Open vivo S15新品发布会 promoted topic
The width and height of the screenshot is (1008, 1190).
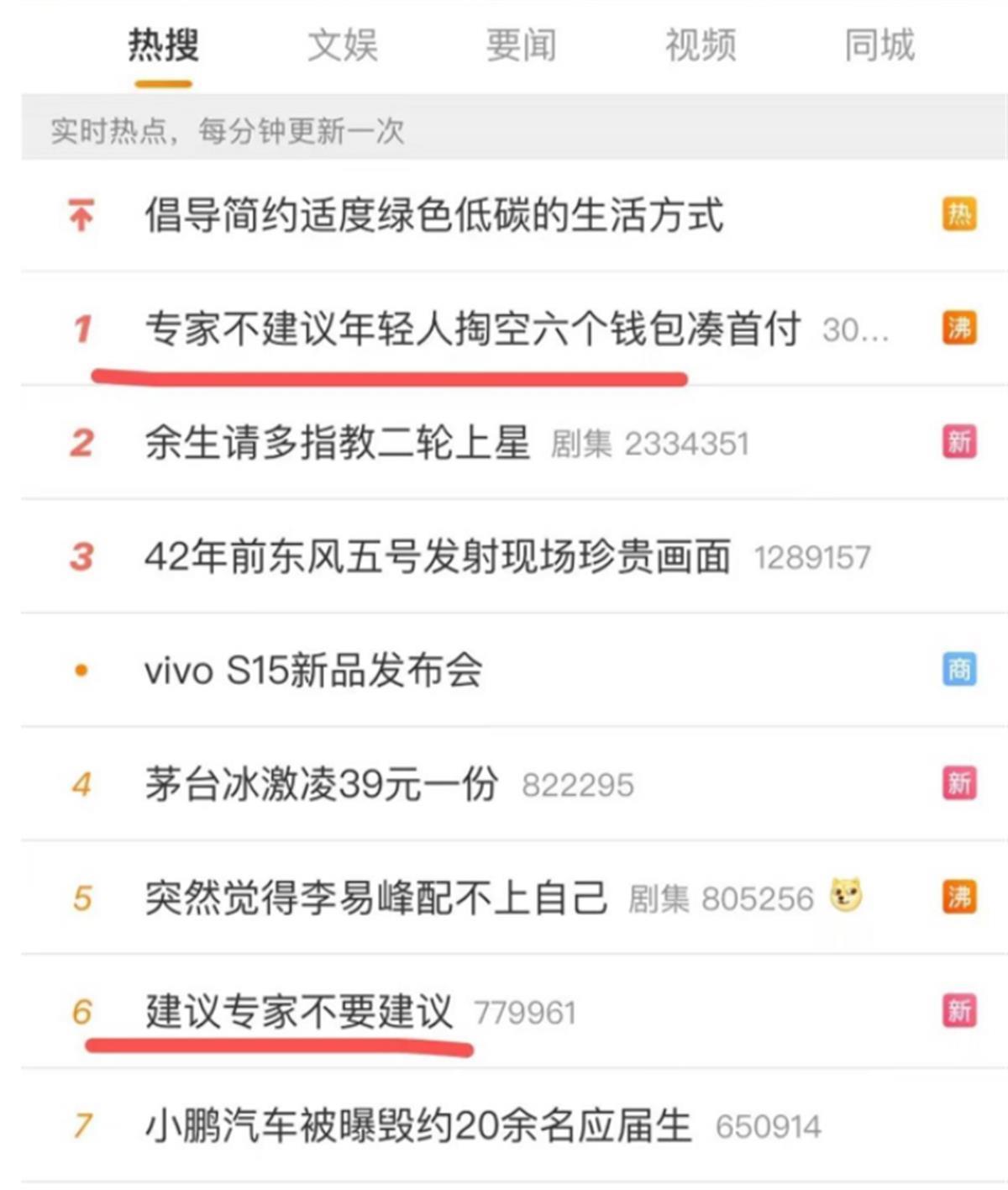[x=313, y=671]
